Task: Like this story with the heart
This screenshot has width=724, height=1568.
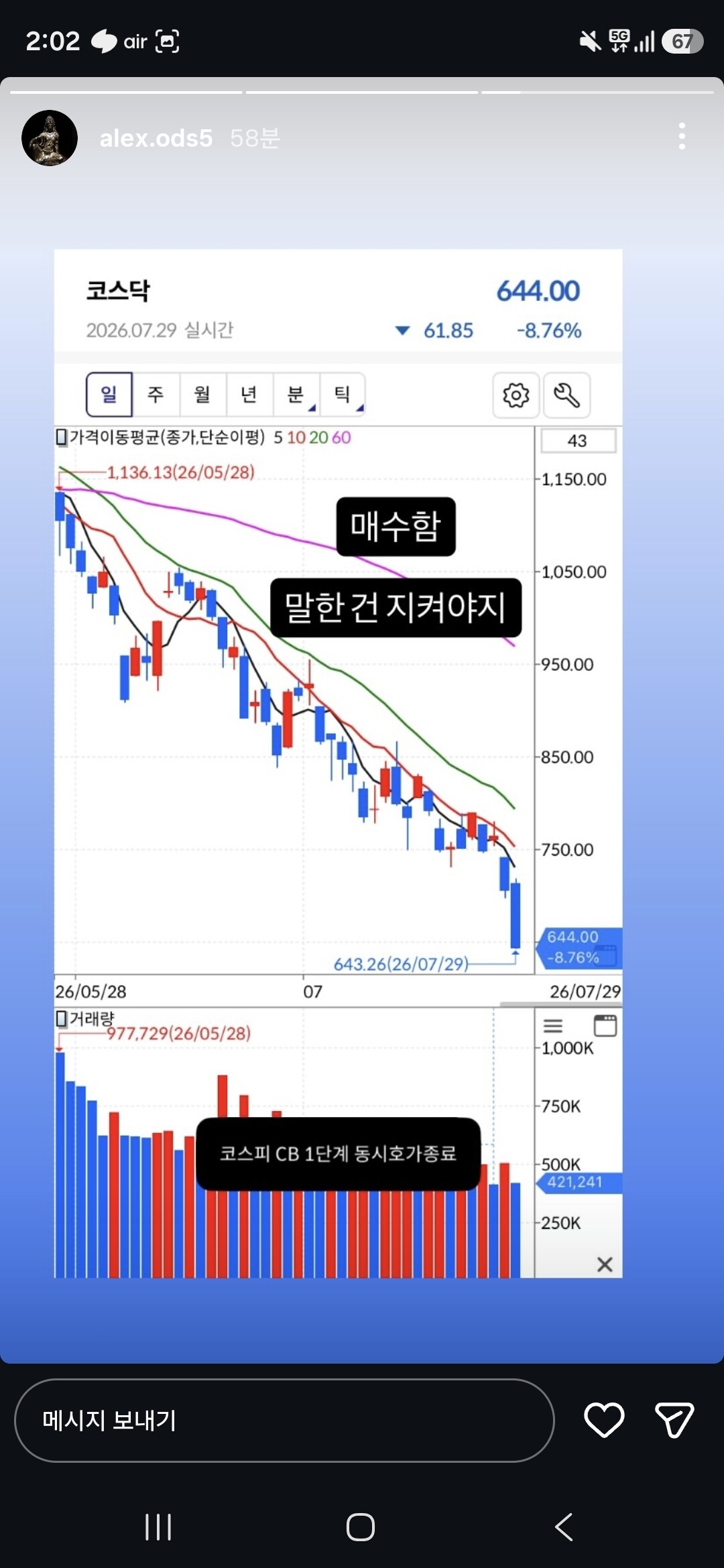Action: [x=604, y=1420]
